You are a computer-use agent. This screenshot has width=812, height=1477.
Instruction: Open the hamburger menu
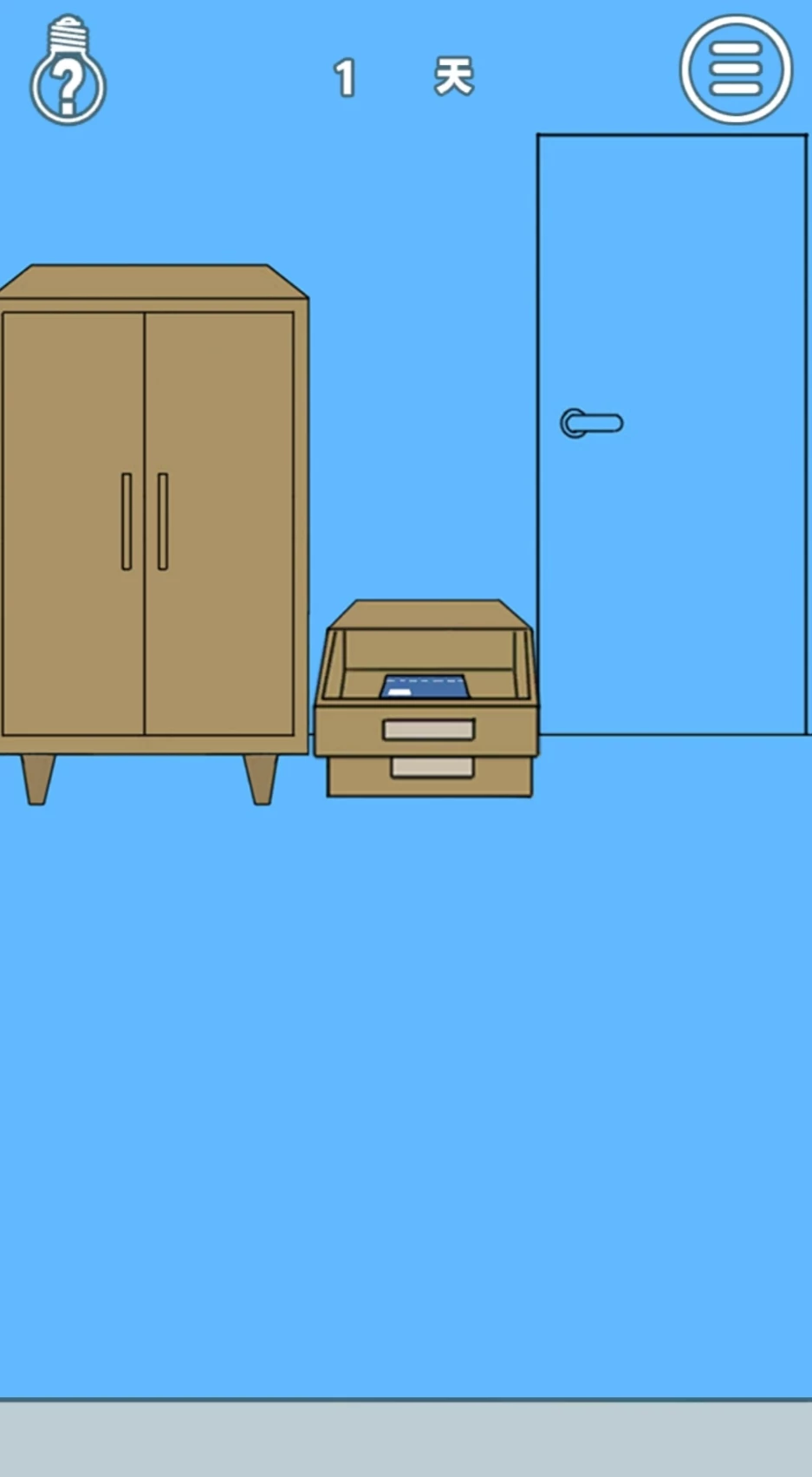click(736, 68)
